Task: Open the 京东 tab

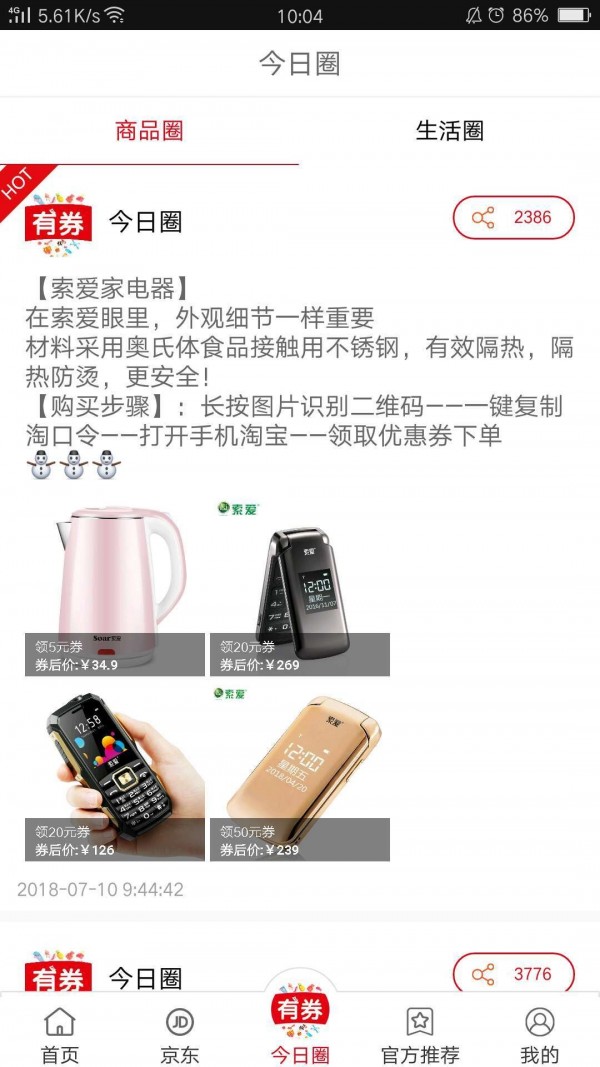Action: tap(180, 1034)
